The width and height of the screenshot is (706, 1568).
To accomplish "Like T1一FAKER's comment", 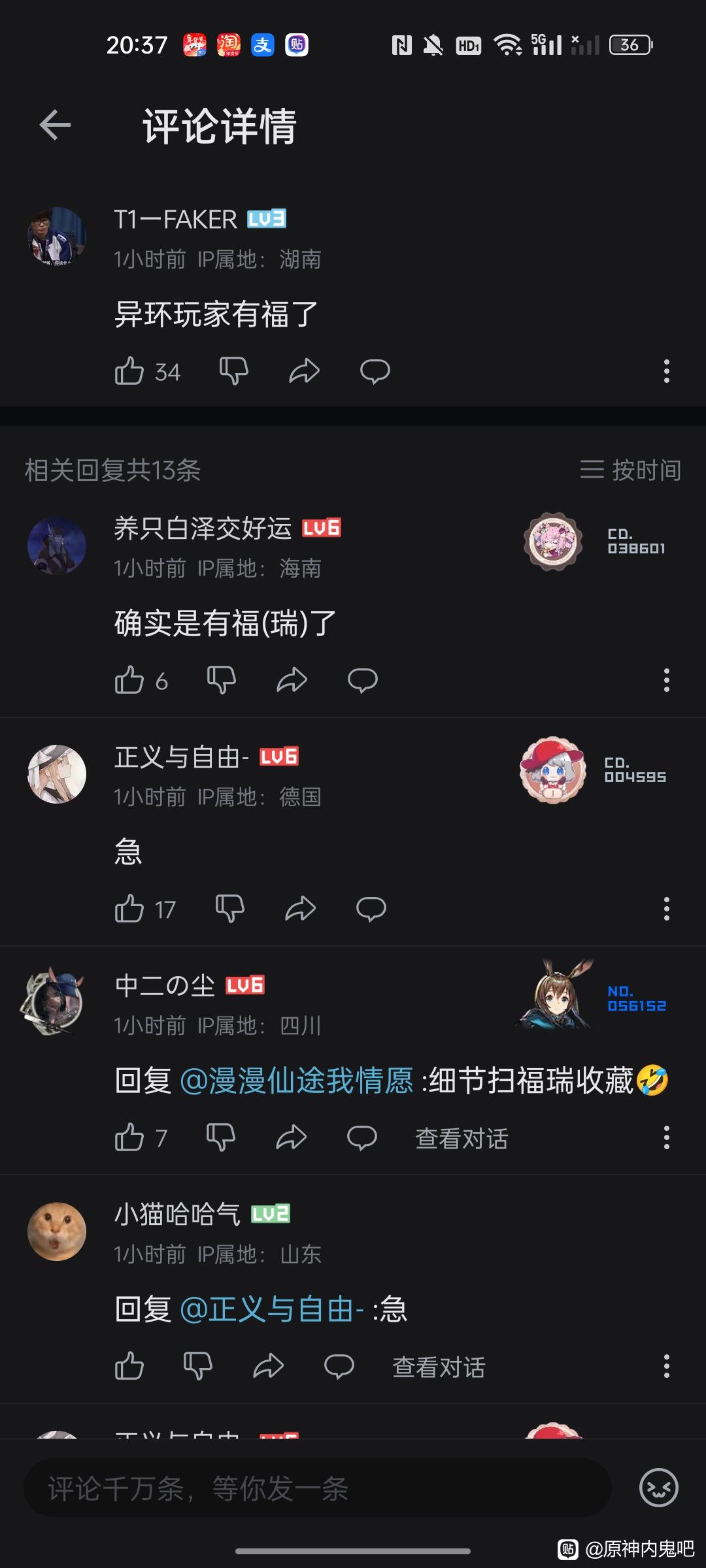I will 129,371.
